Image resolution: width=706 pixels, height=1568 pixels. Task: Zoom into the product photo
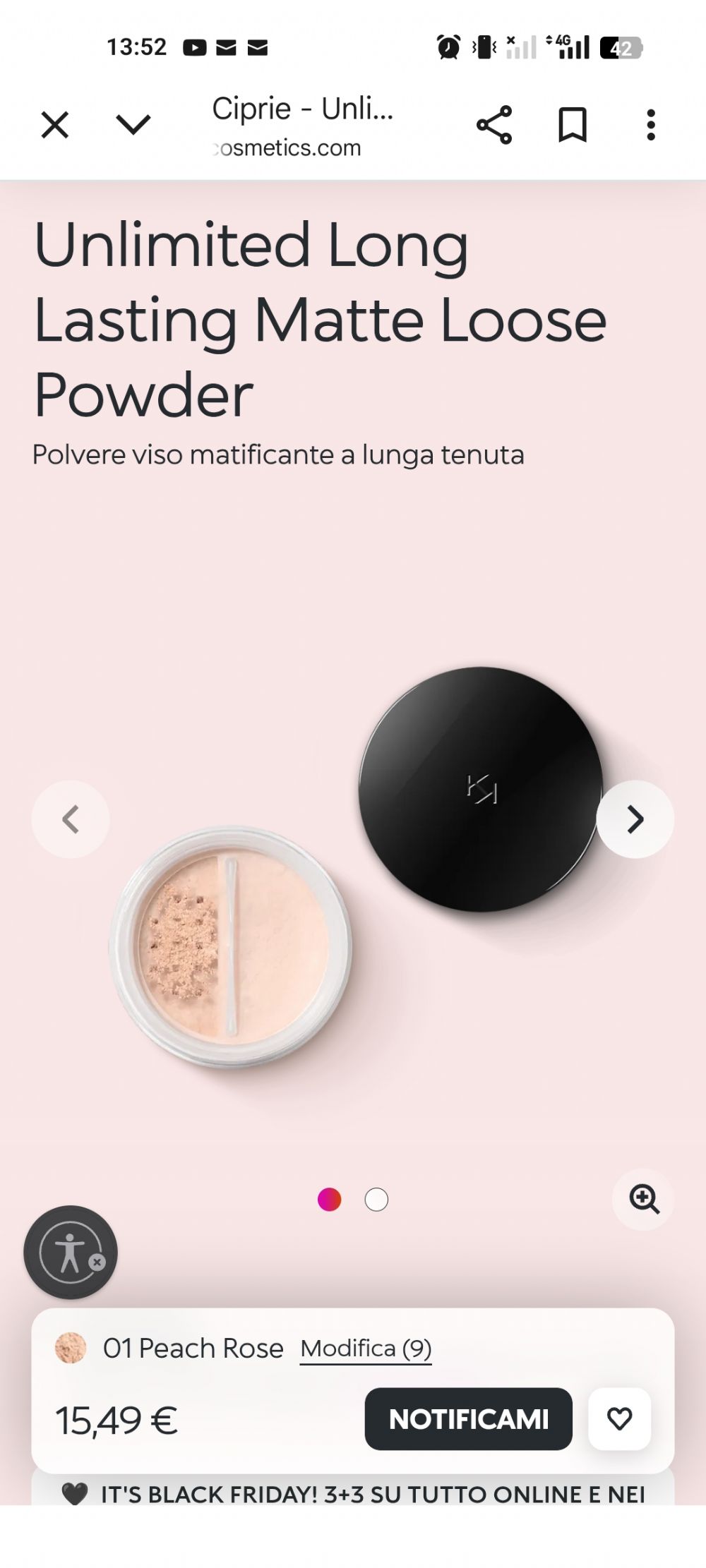pos(644,1200)
